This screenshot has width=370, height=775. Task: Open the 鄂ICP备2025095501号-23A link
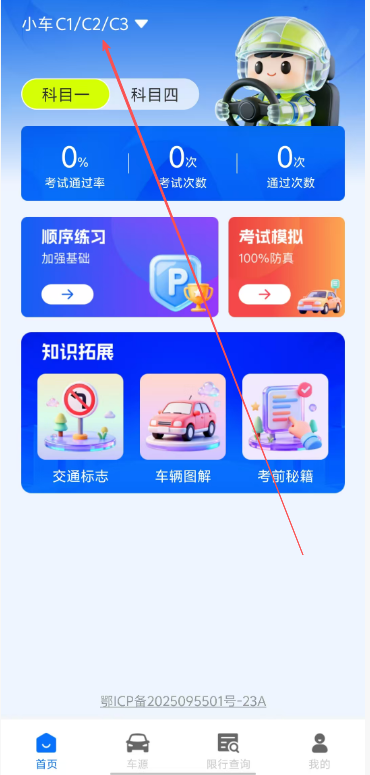(x=183, y=701)
